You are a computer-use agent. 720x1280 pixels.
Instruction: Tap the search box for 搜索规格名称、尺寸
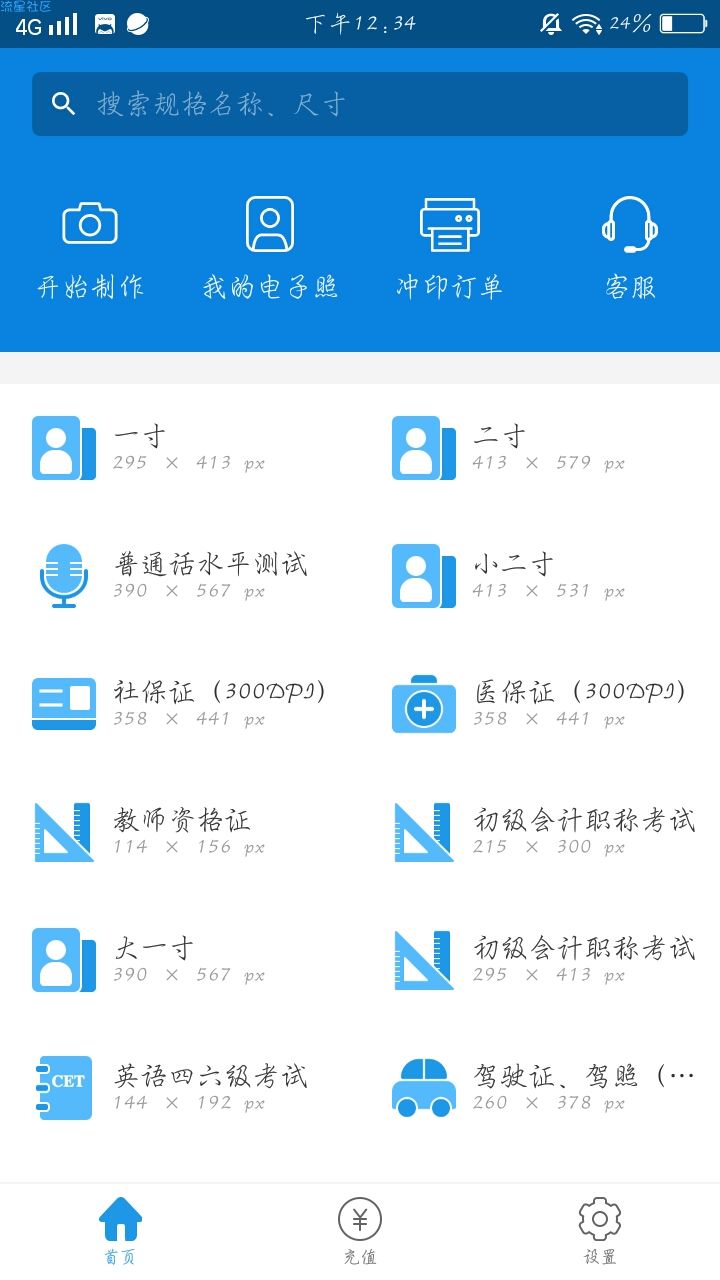click(x=360, y=104)
